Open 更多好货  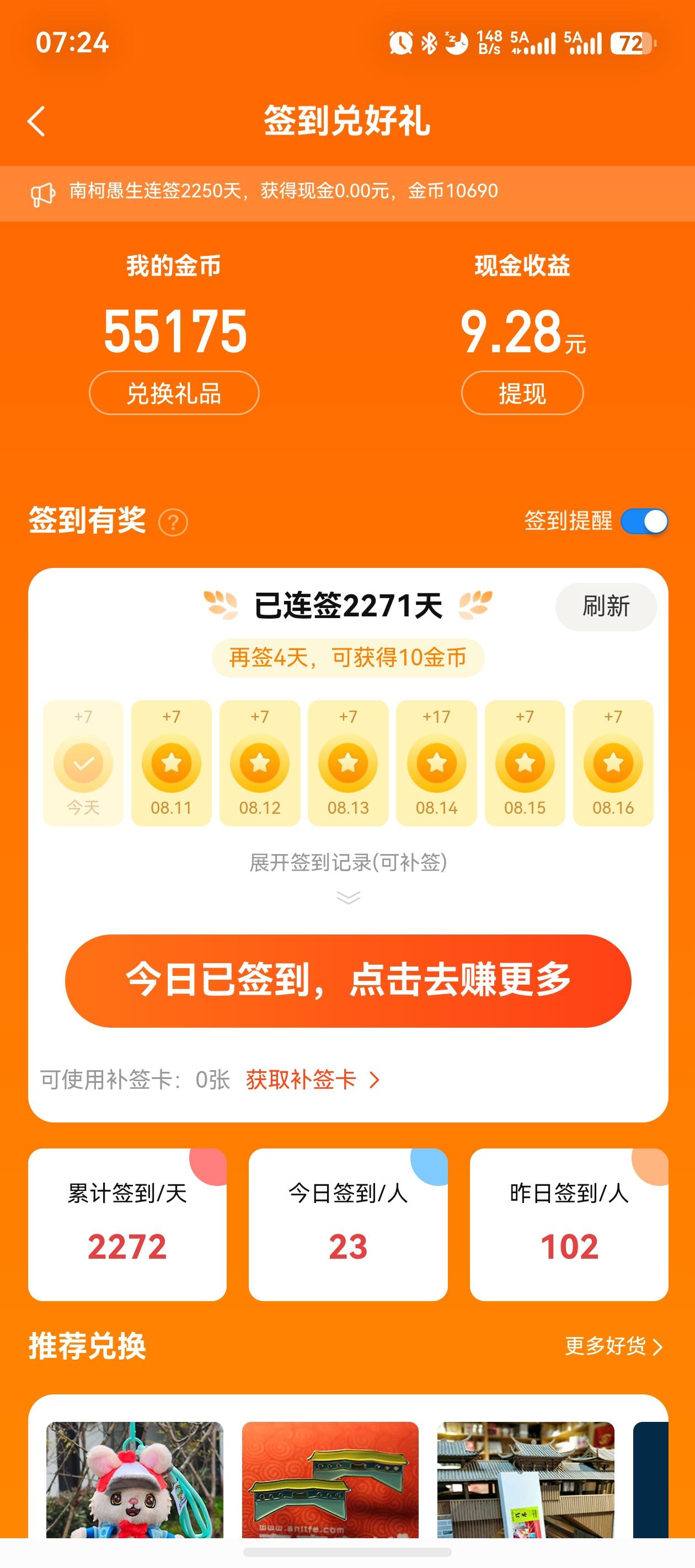click(613, 1346)
